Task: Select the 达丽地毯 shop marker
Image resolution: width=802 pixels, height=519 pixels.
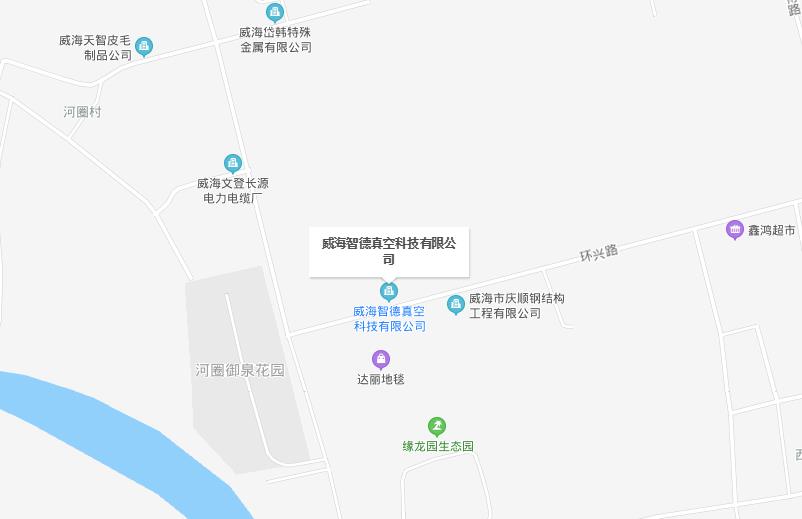Action: [x=380, y=359]
